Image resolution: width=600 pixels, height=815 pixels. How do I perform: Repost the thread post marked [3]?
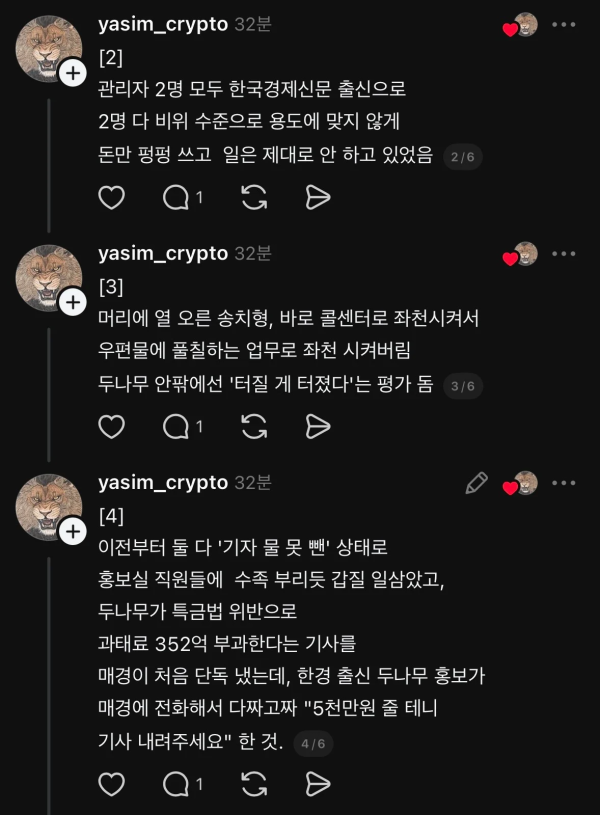[x=254, y=427]
